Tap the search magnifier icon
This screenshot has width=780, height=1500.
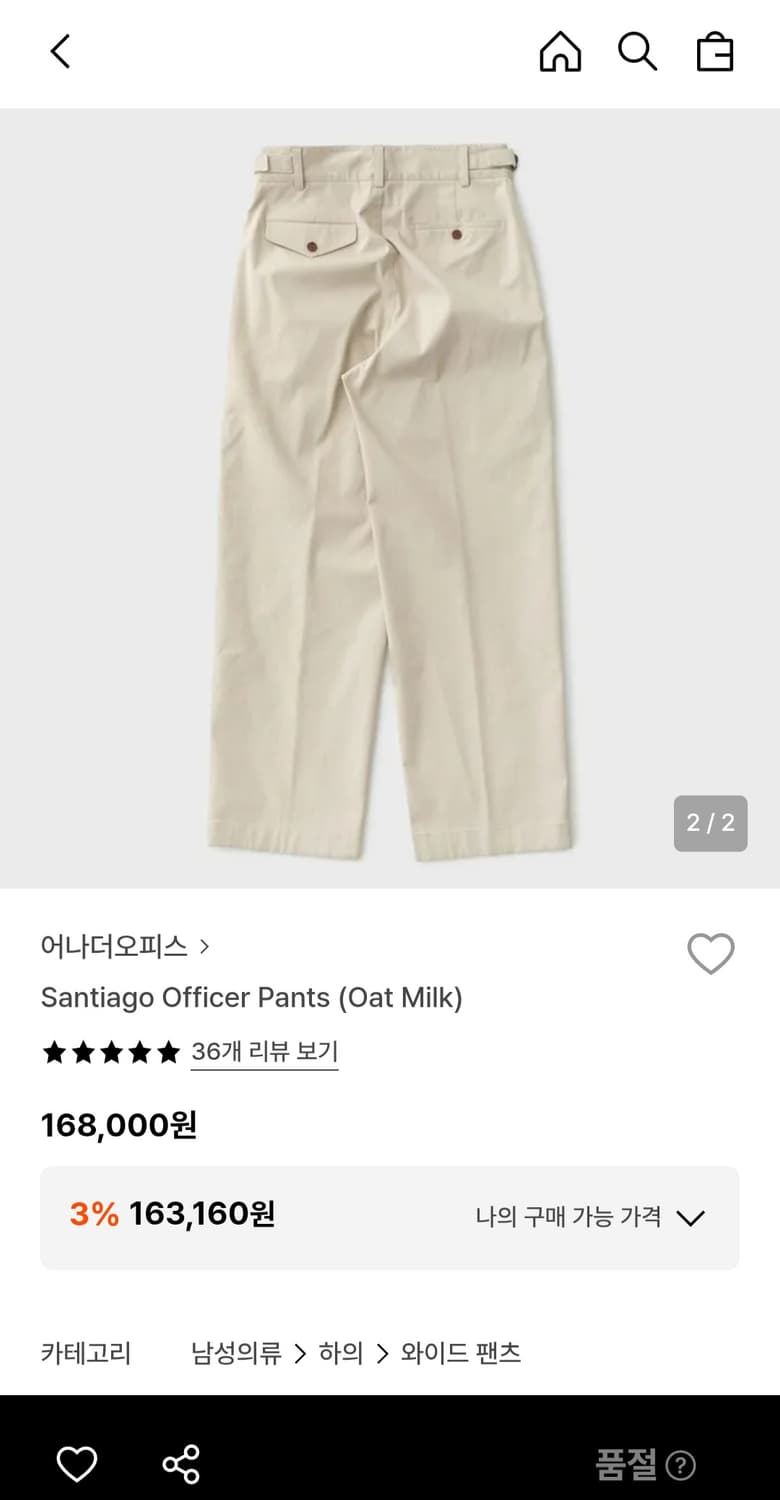pyautogui.click(x=639, y=52)
